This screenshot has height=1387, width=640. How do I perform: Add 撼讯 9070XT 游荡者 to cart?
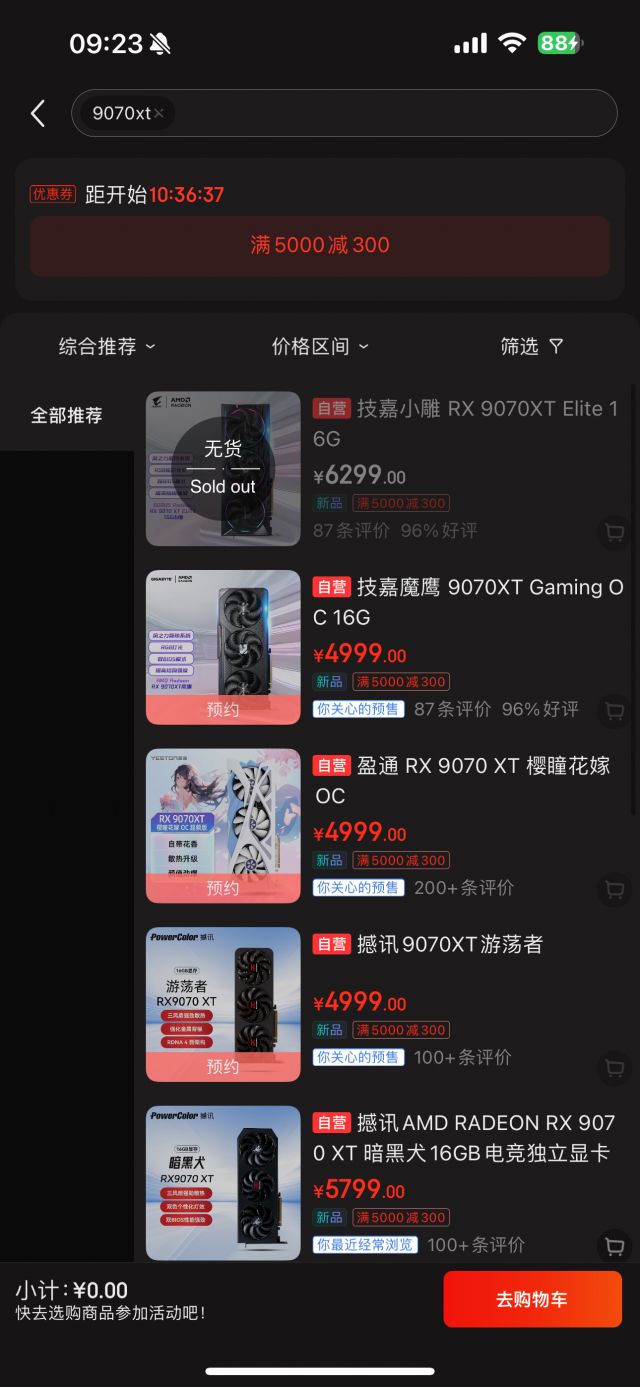[x=614, y=1067]
